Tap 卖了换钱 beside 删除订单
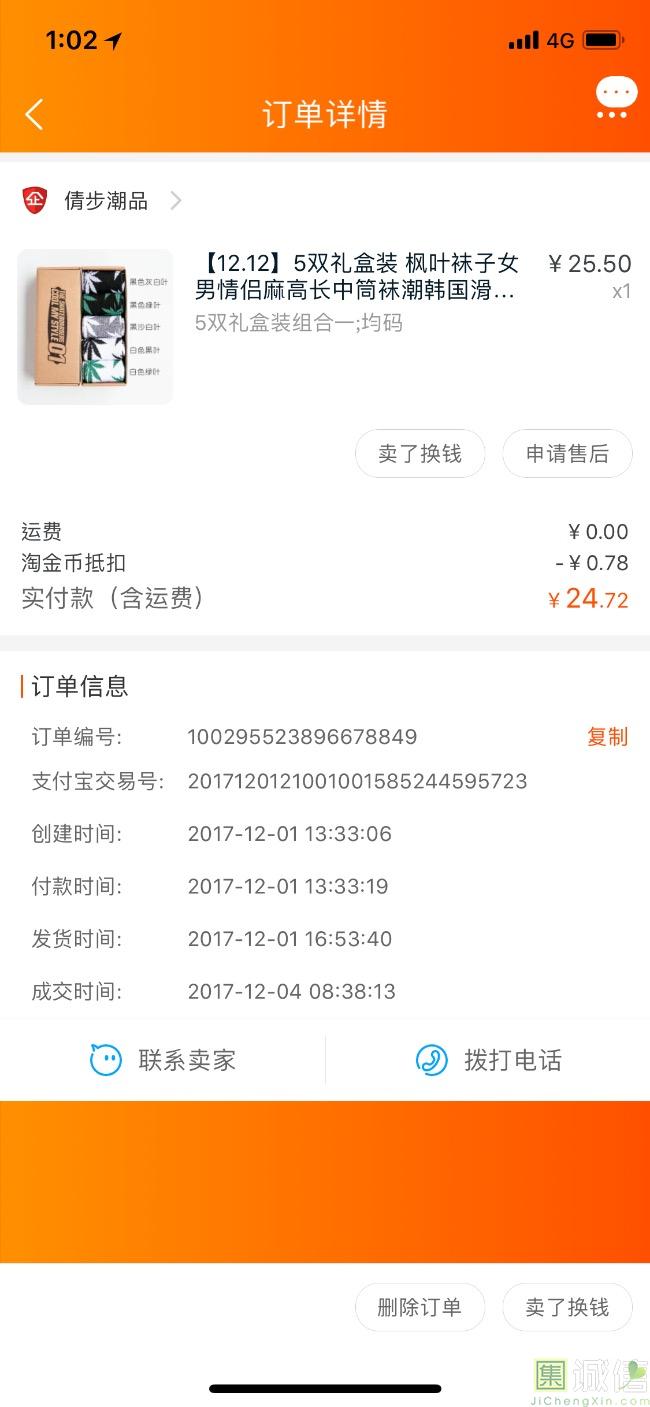Image resolution: width=650 pixels, height=1407 pixels. click(567, 1307)
